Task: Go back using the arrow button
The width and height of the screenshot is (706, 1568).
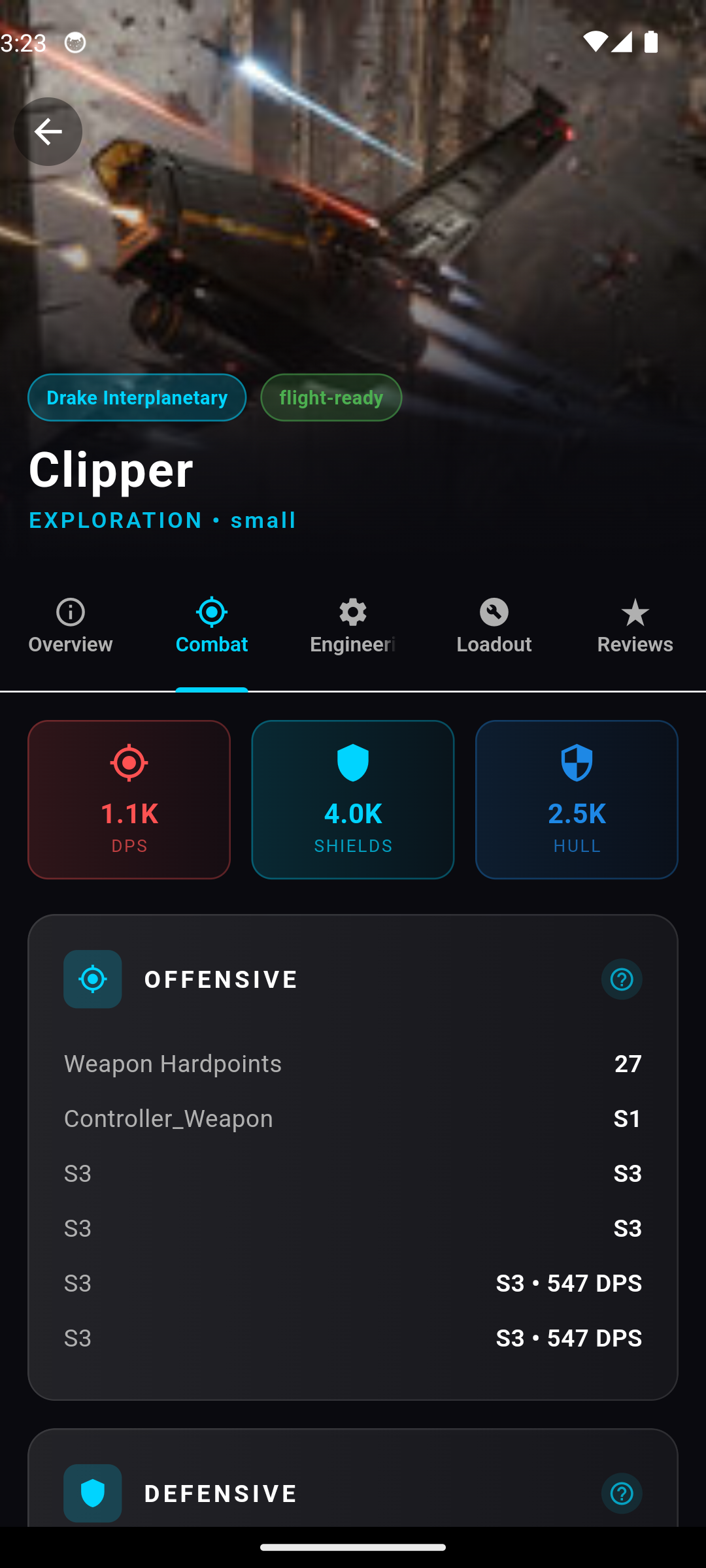Action: pos(48,131)
